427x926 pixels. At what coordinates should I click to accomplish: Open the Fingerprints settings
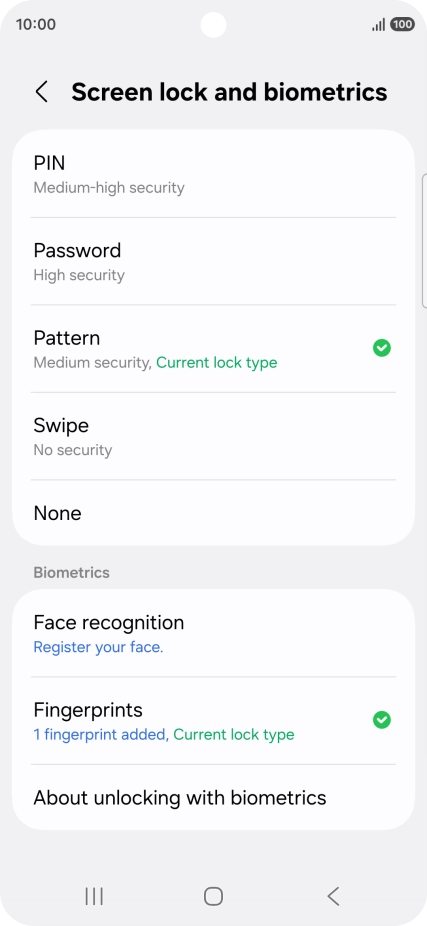[x=213, y=720]
